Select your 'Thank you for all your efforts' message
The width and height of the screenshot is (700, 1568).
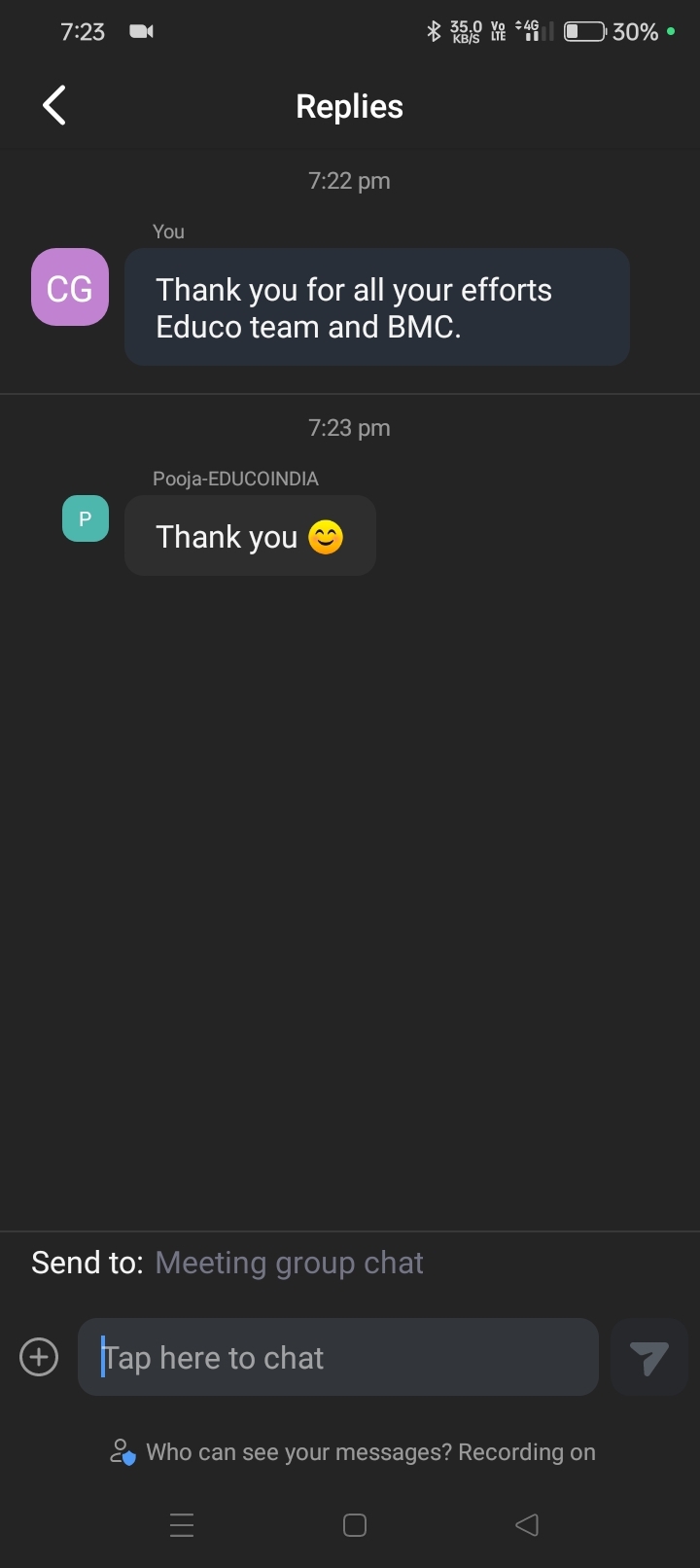click(x=376, y=307)
